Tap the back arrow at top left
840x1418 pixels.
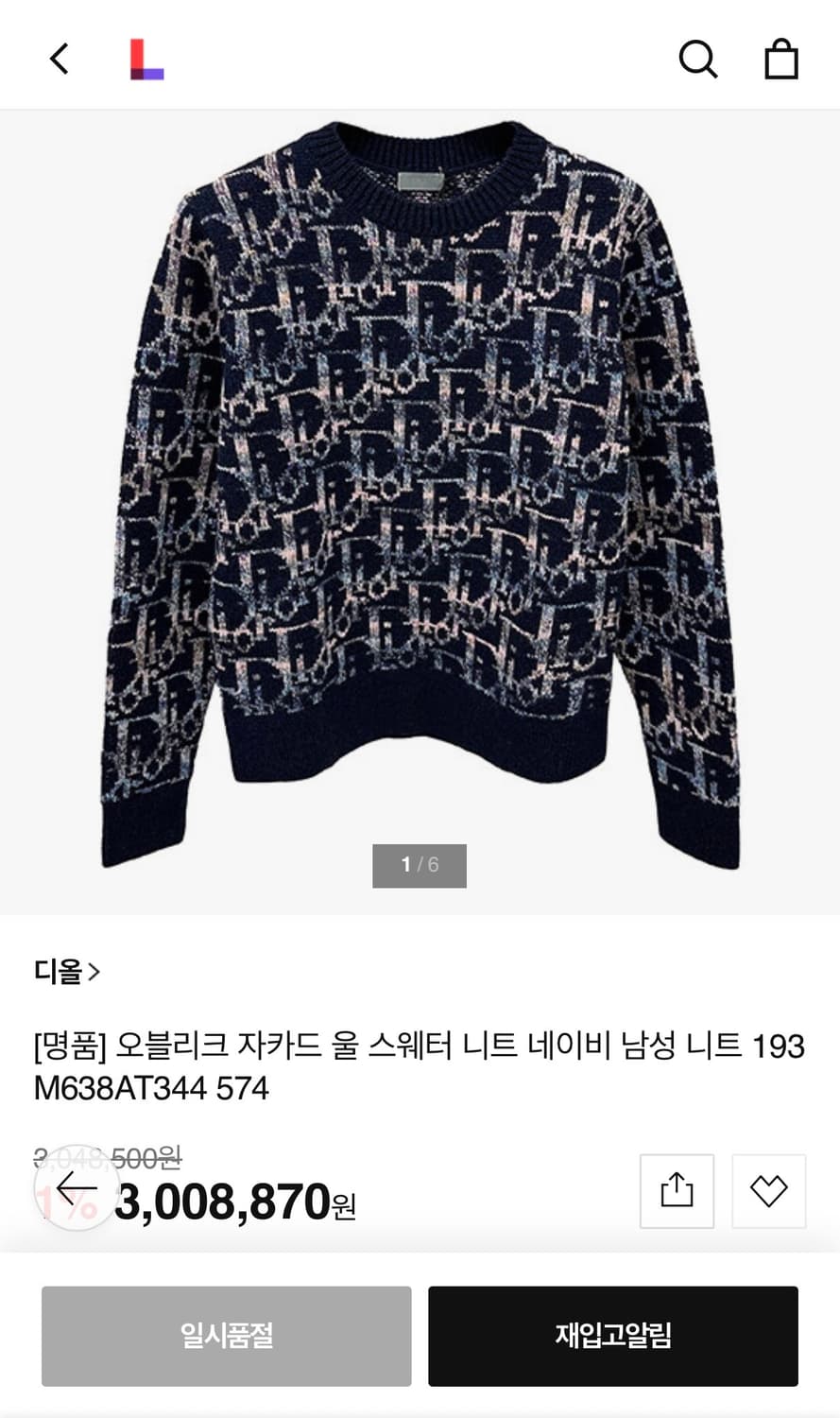point(59,58)
